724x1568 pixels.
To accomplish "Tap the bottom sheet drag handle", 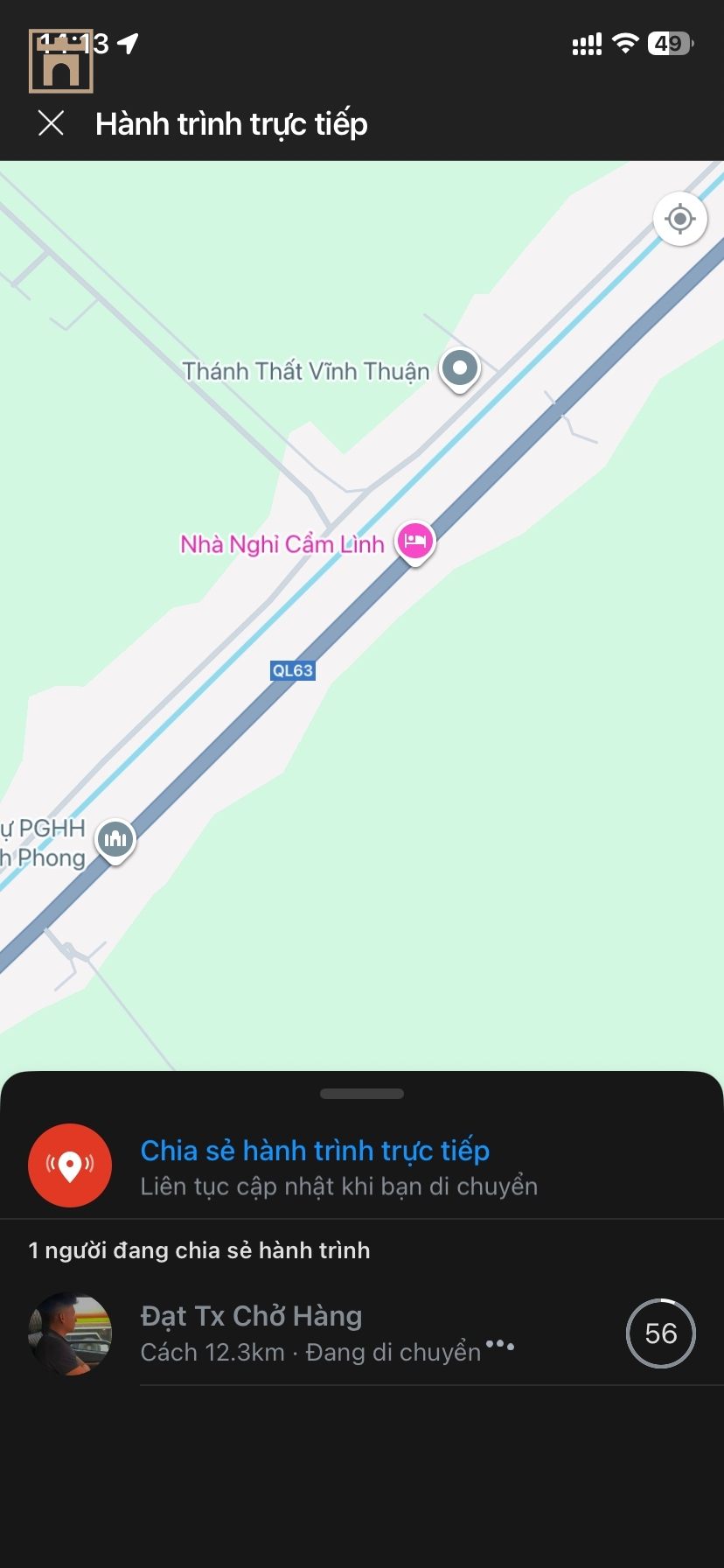I will 362,1094.
